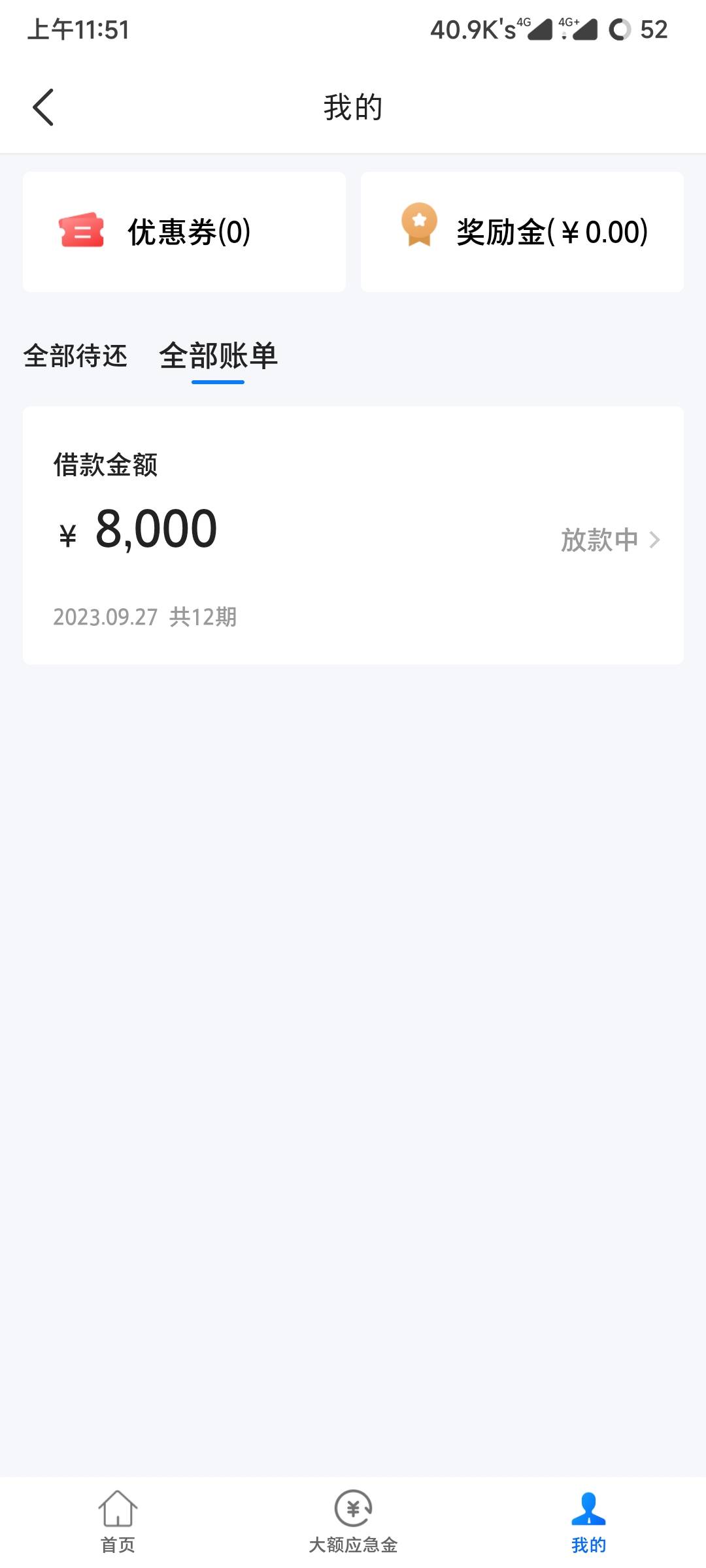The width and height of the screenshot is (706, 1568).
Task: Select the 全部账单 tab
Action: (218, 356)
